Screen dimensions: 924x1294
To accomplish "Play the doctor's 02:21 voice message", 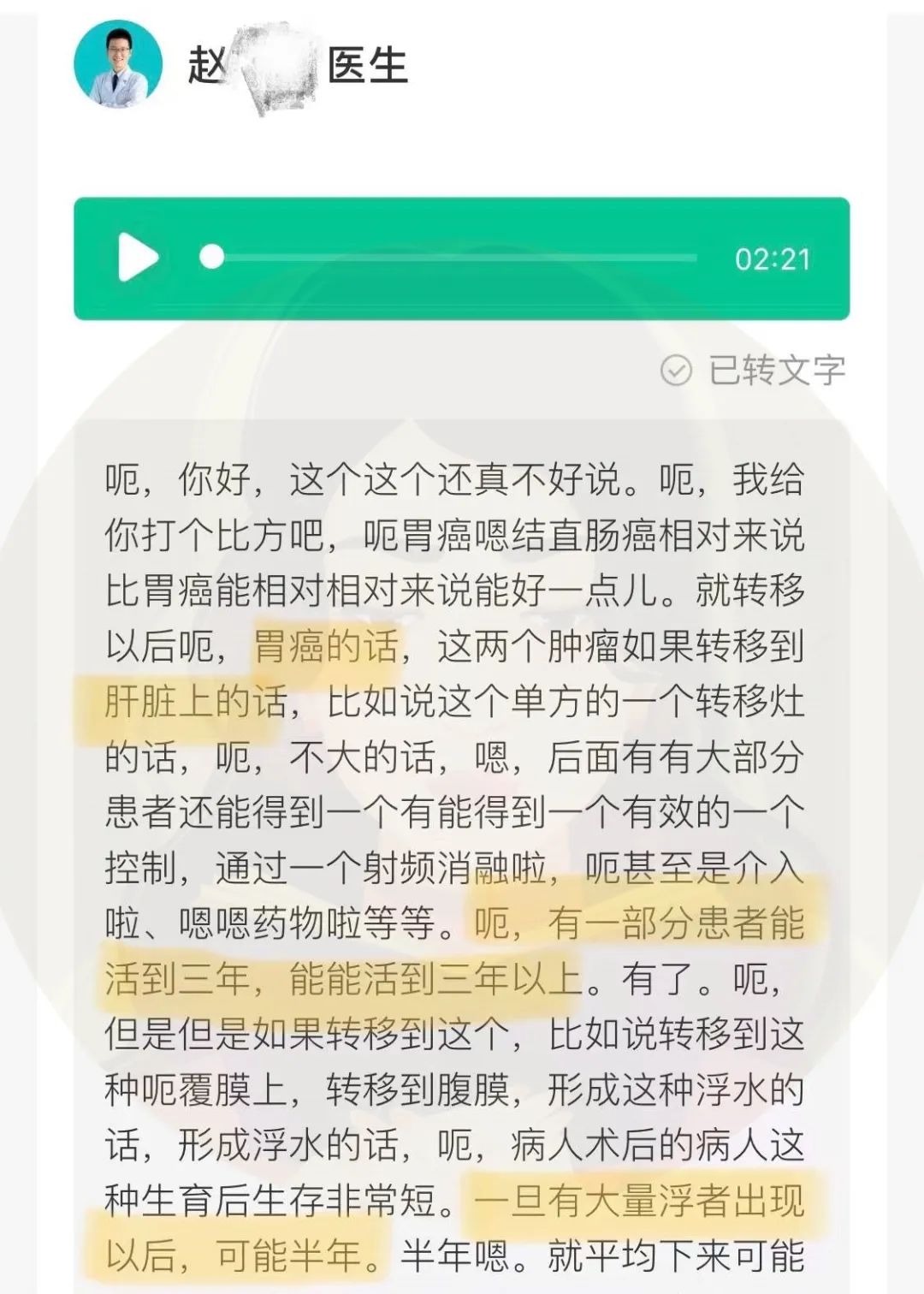I will coord(137,258).
